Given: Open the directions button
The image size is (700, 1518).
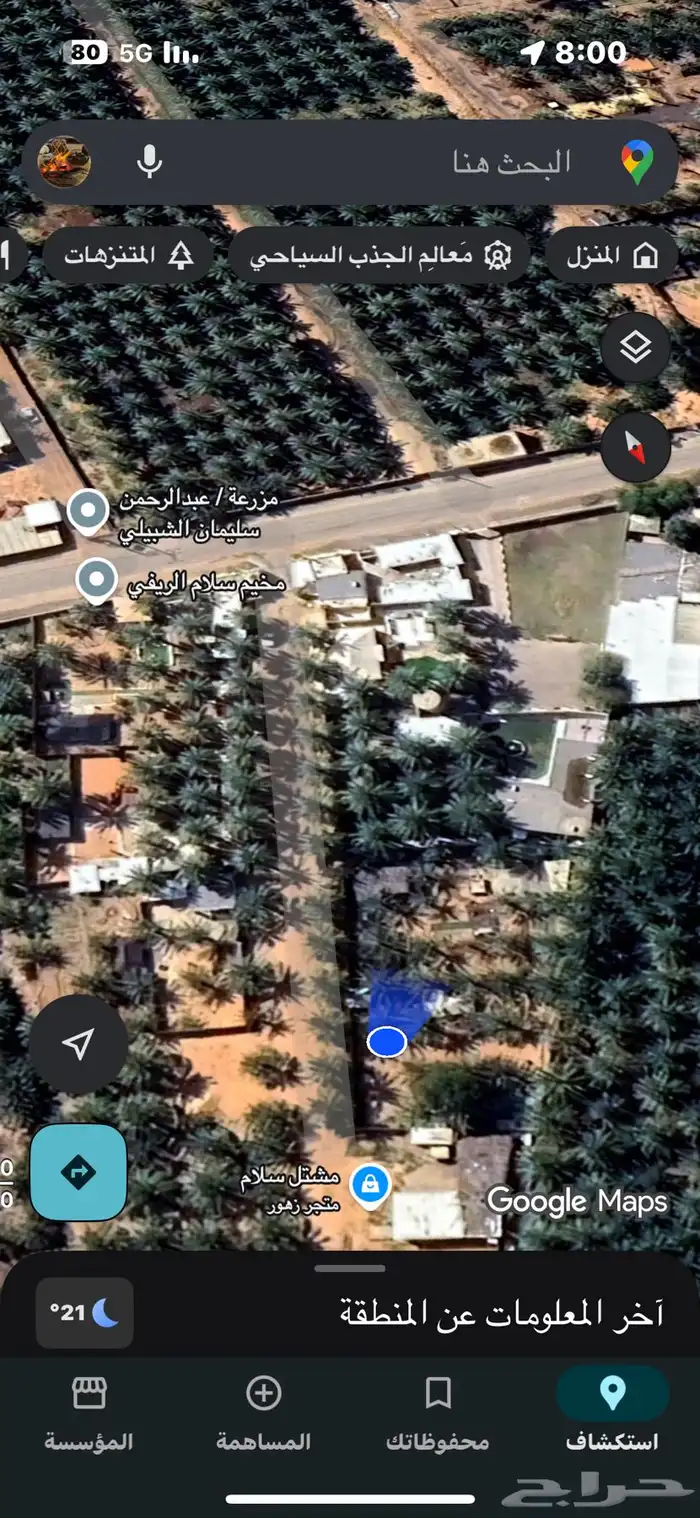Looking at the screenshot, I should 78,1172.
